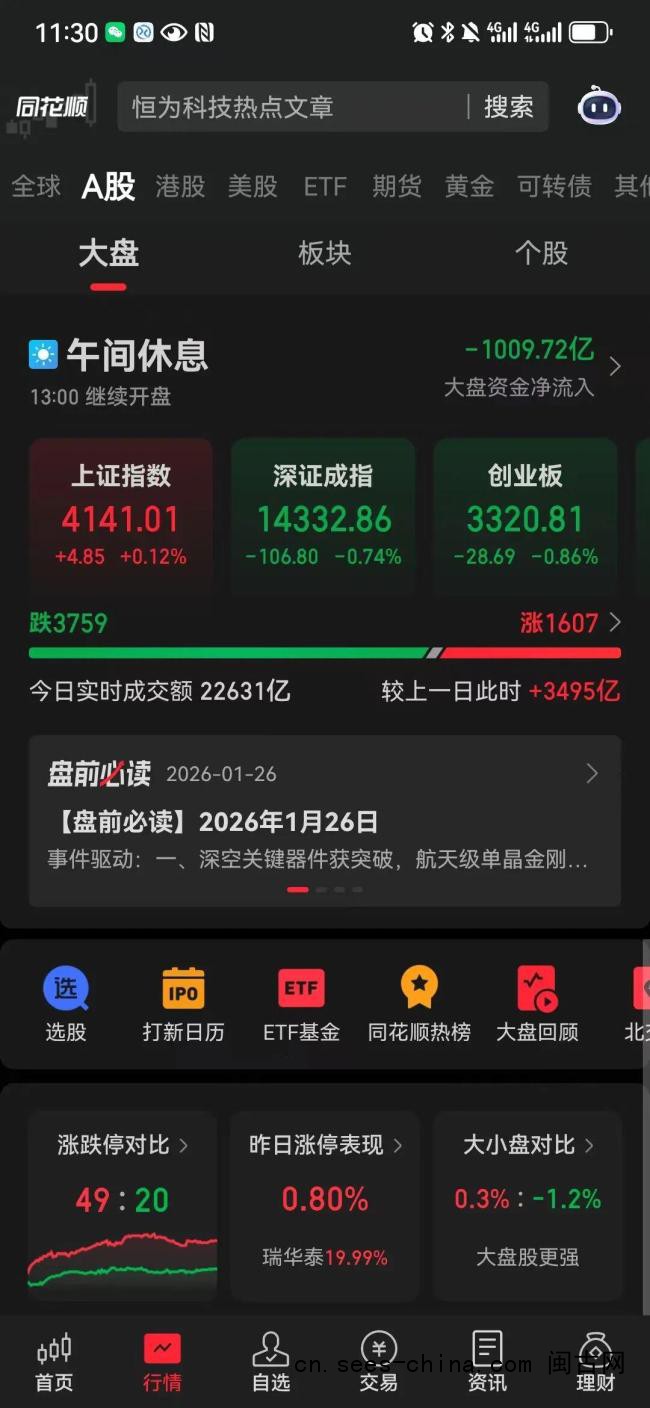
Task: Open the 深证成指 index card
Action: pyautogui.click(x=323, y=517)
